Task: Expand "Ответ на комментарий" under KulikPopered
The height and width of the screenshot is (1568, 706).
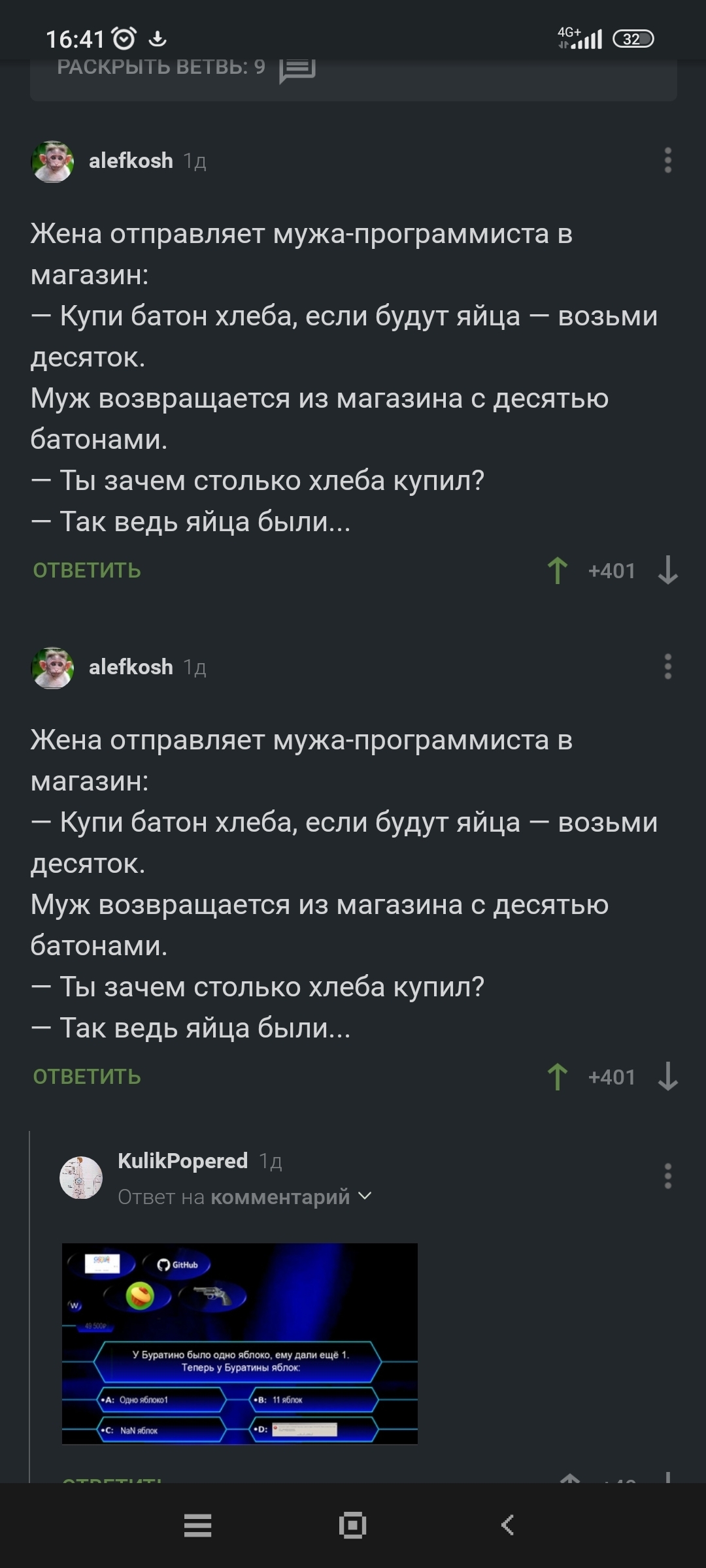Action: click(x=244, y=1197)
